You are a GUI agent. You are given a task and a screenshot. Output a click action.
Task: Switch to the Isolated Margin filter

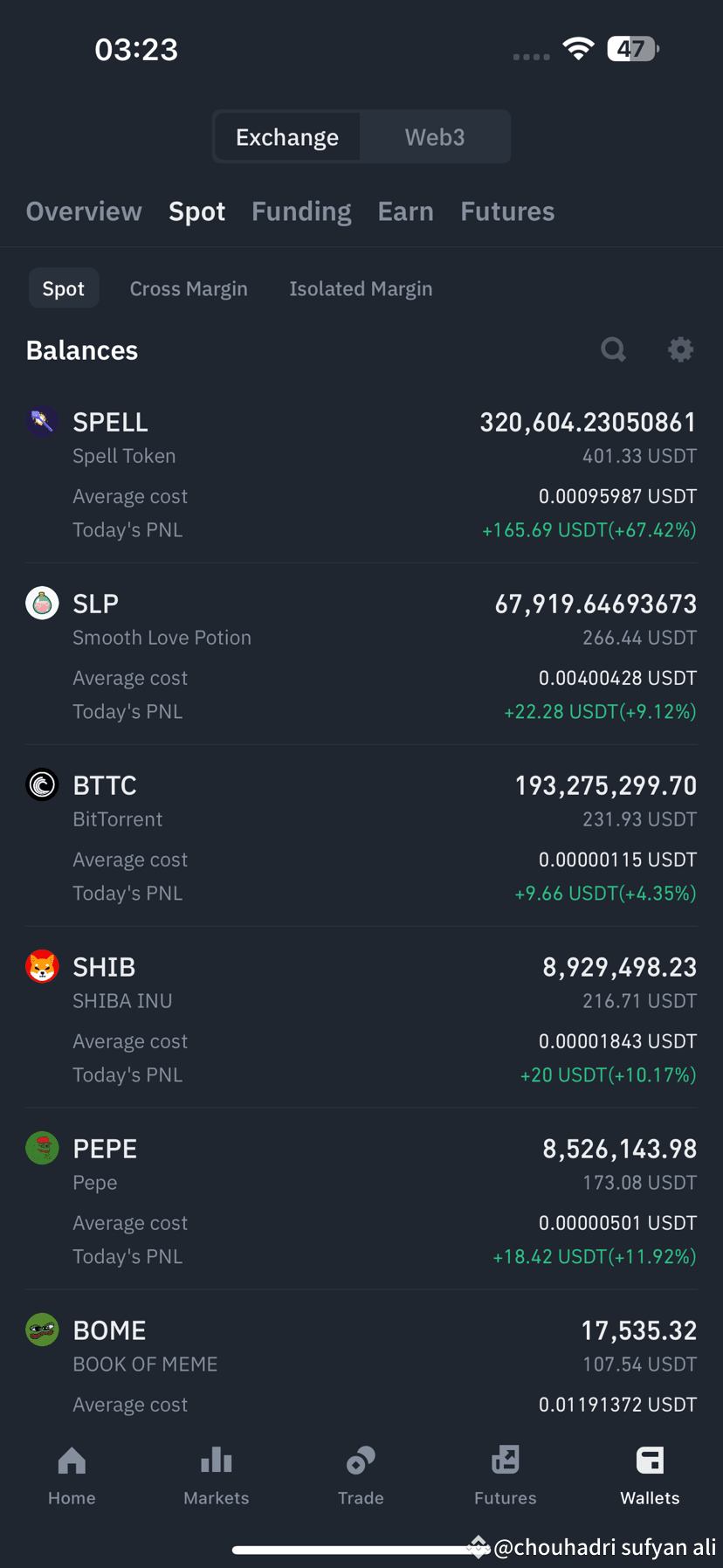click(361, 288)
